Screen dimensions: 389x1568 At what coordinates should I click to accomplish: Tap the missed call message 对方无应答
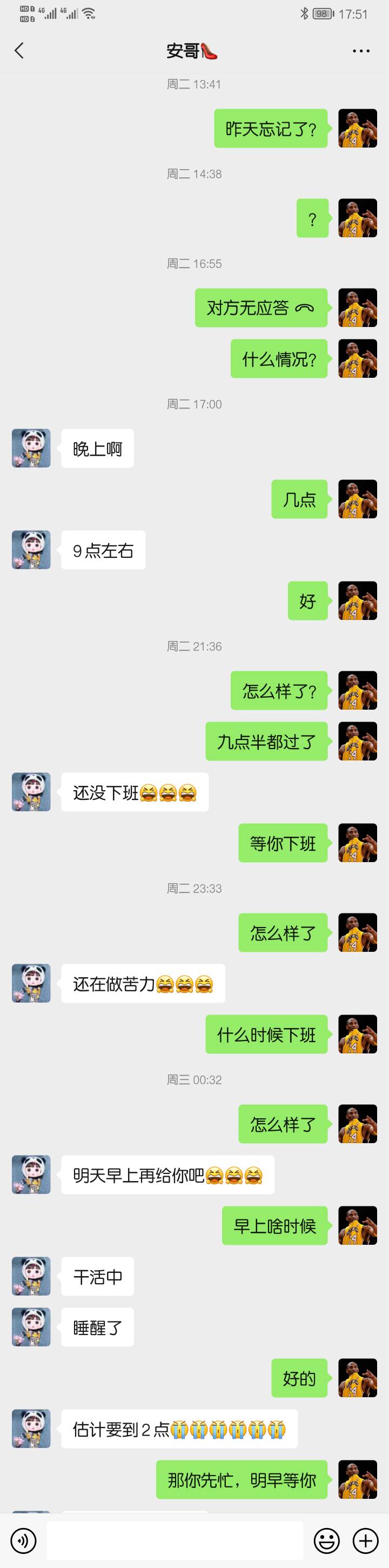(261, 308)
